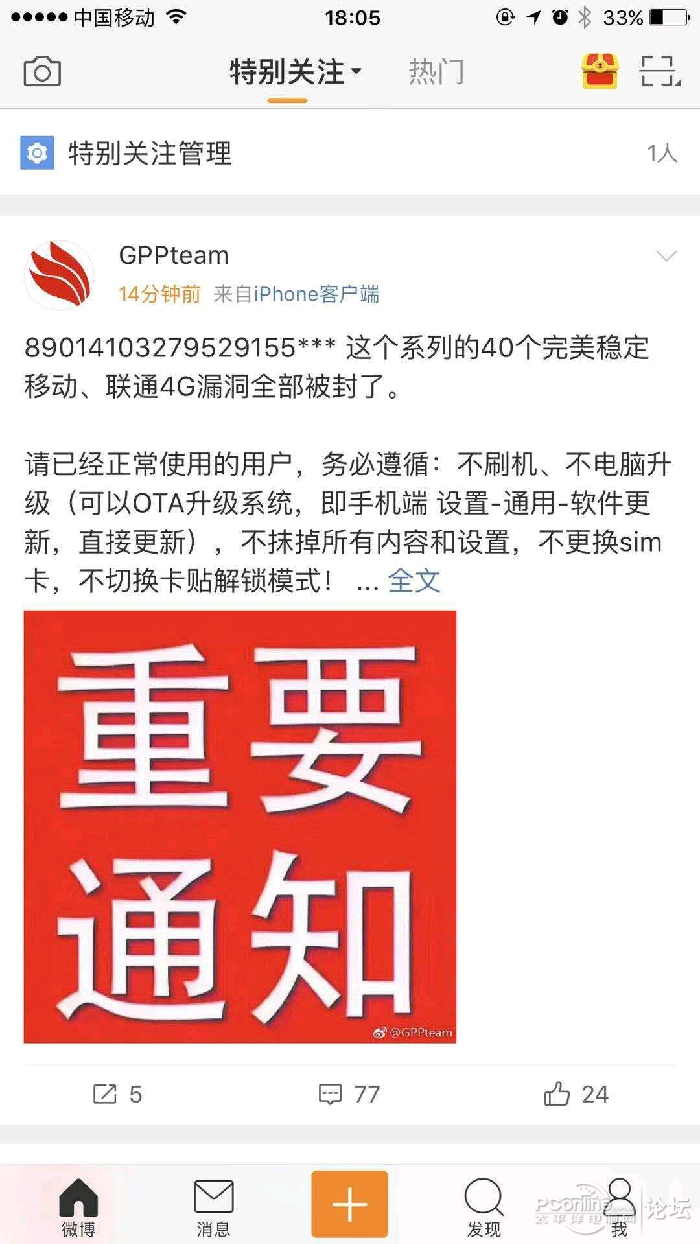Open the 重要通知 image
The width and height of the screenshot is (700, 1244).
(x=240, y=827)
